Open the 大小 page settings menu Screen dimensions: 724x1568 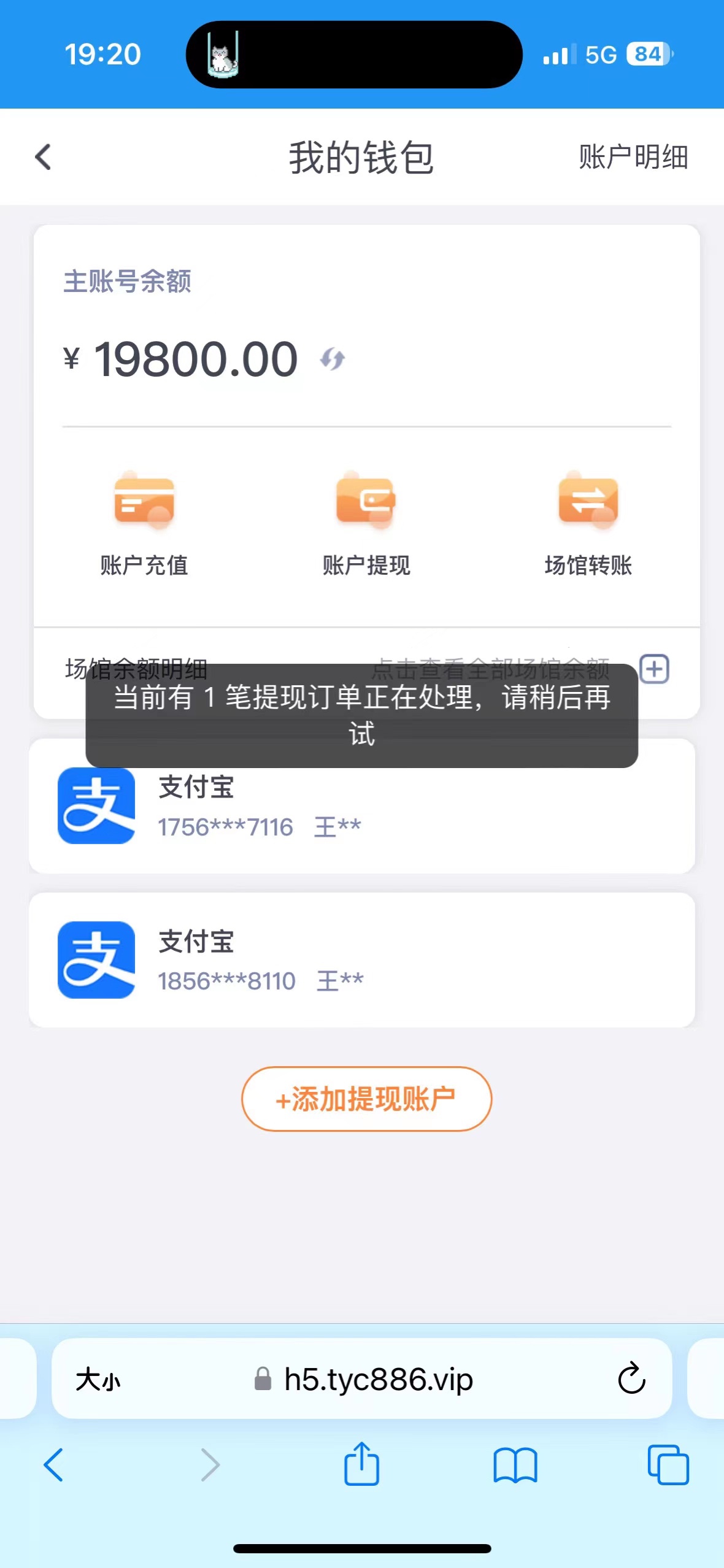click(98, 1380)
